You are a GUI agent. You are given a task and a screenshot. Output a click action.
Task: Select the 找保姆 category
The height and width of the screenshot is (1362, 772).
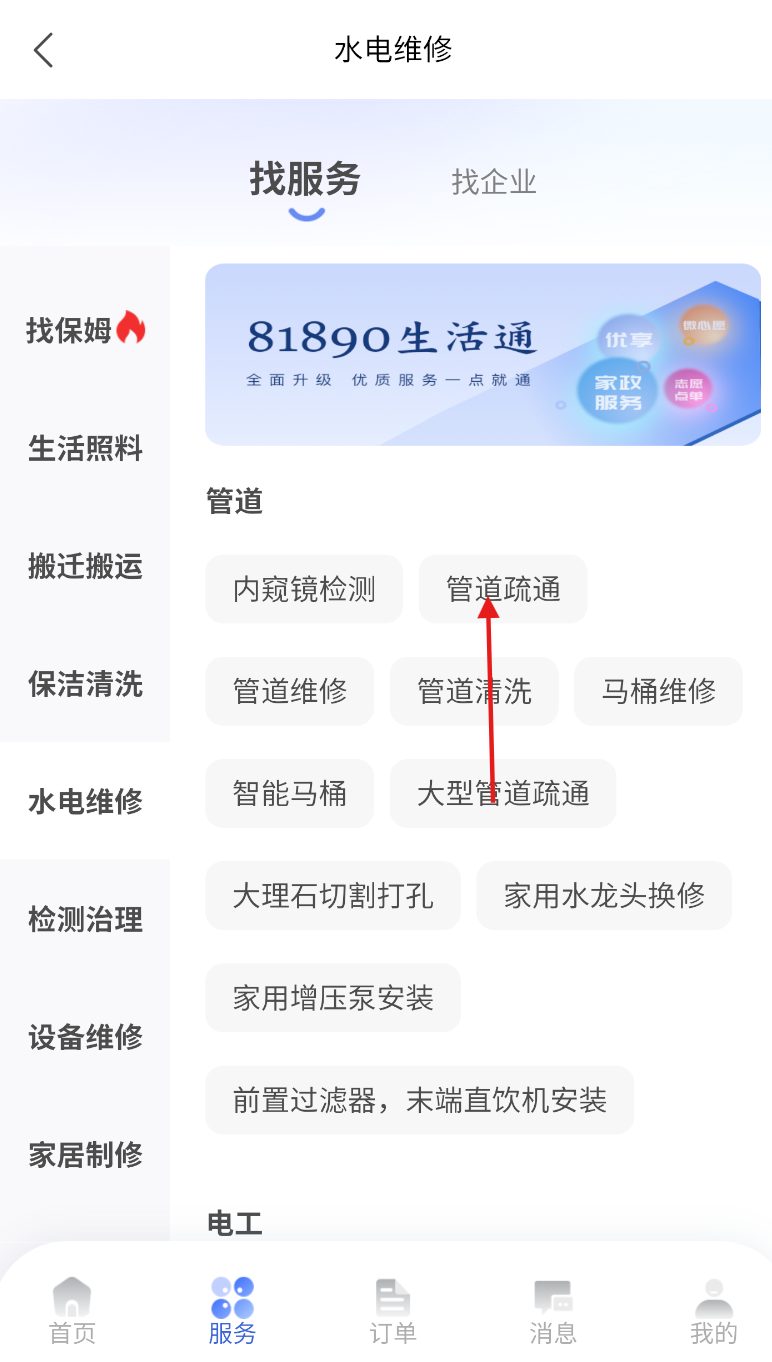(85, 329)
